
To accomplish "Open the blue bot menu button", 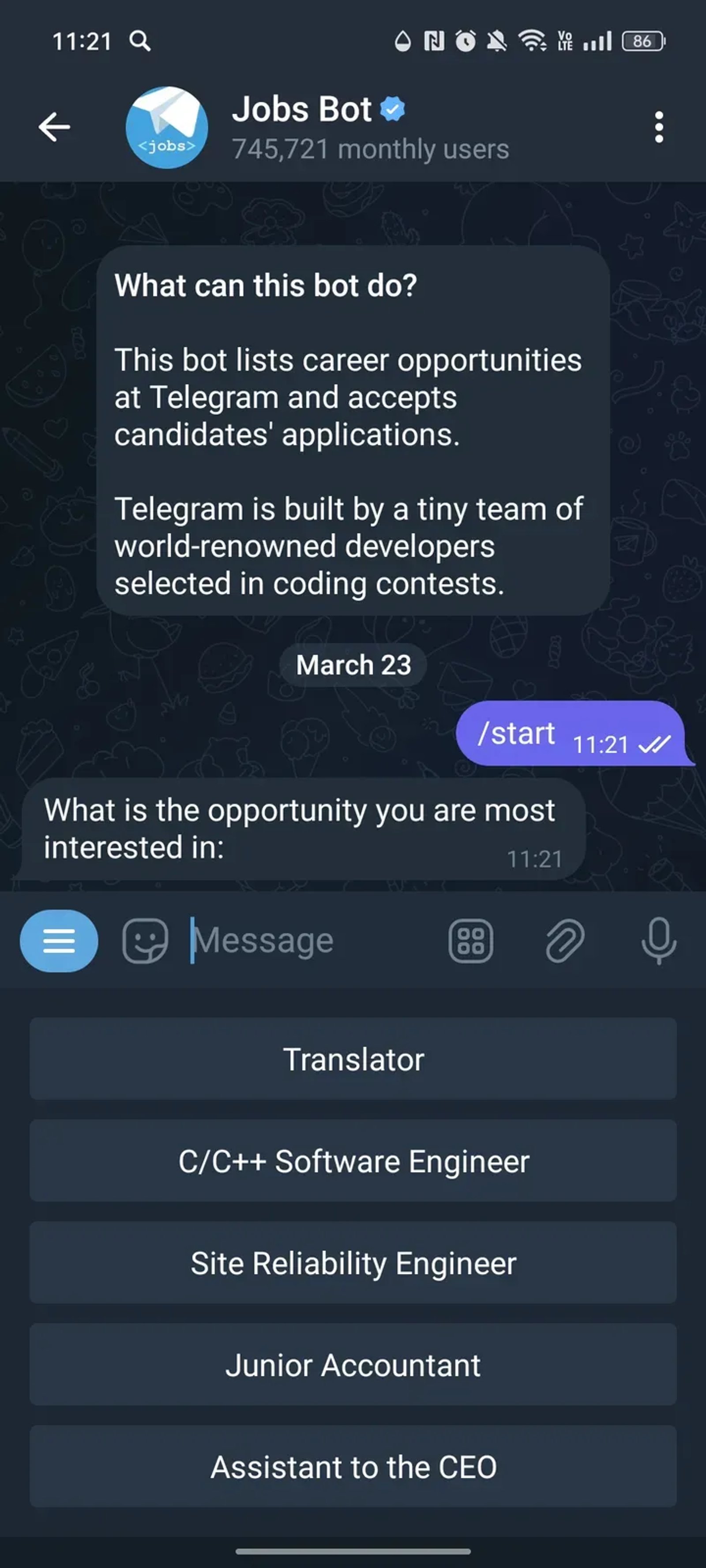I will tap(59, 941).
